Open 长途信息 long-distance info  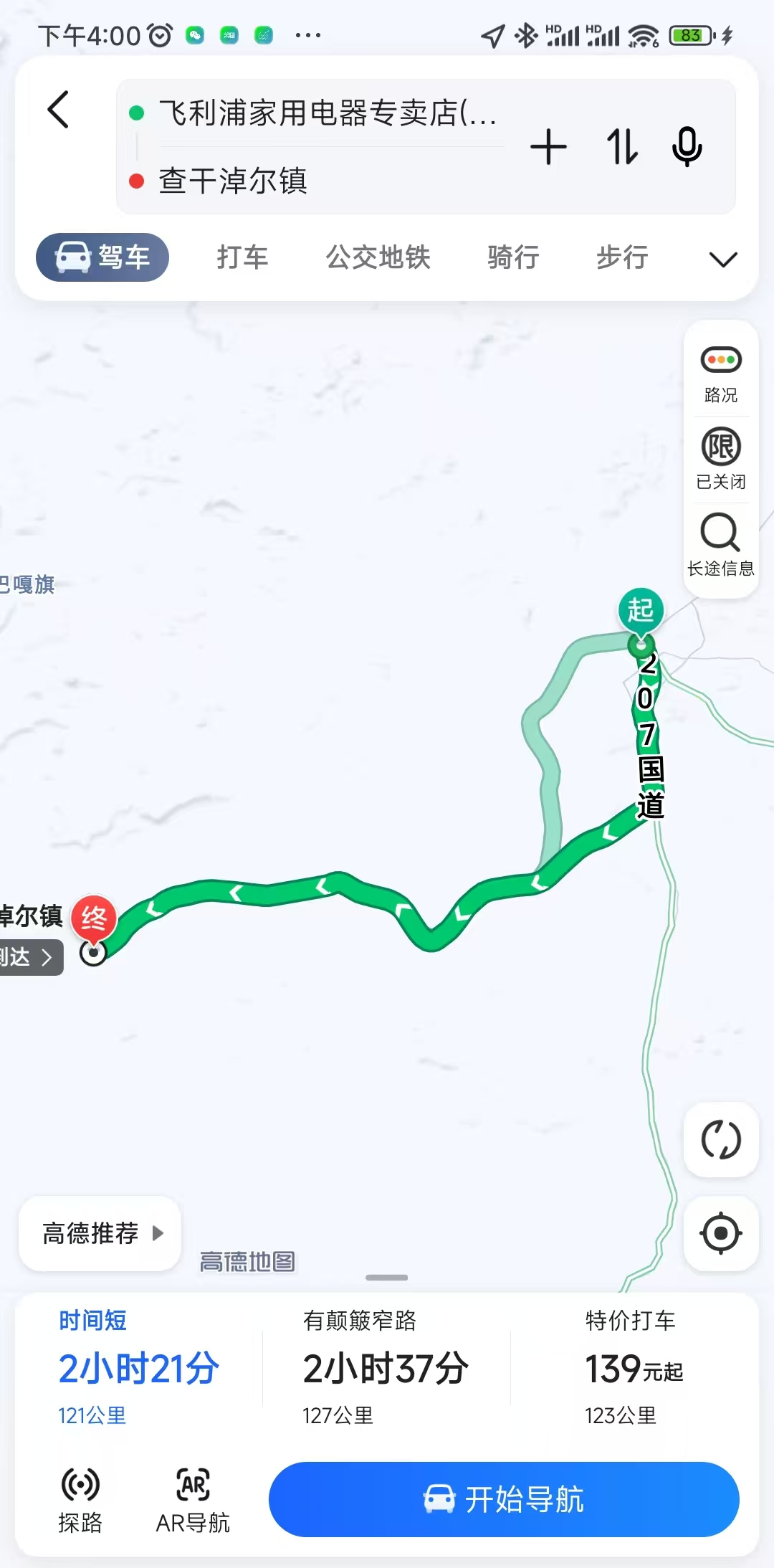(x=721, y=545)
